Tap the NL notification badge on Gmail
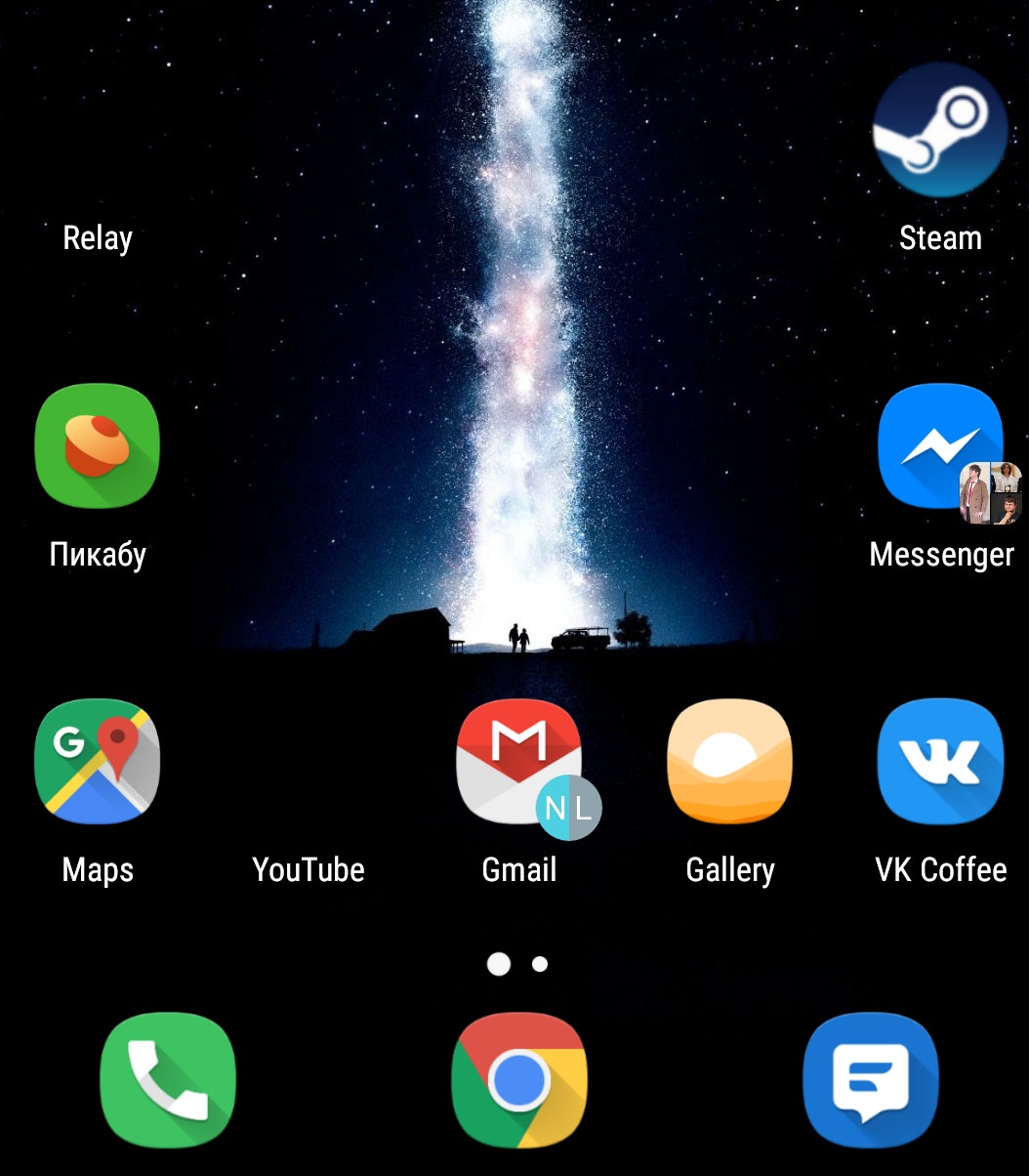 click(x=569, y=808)
